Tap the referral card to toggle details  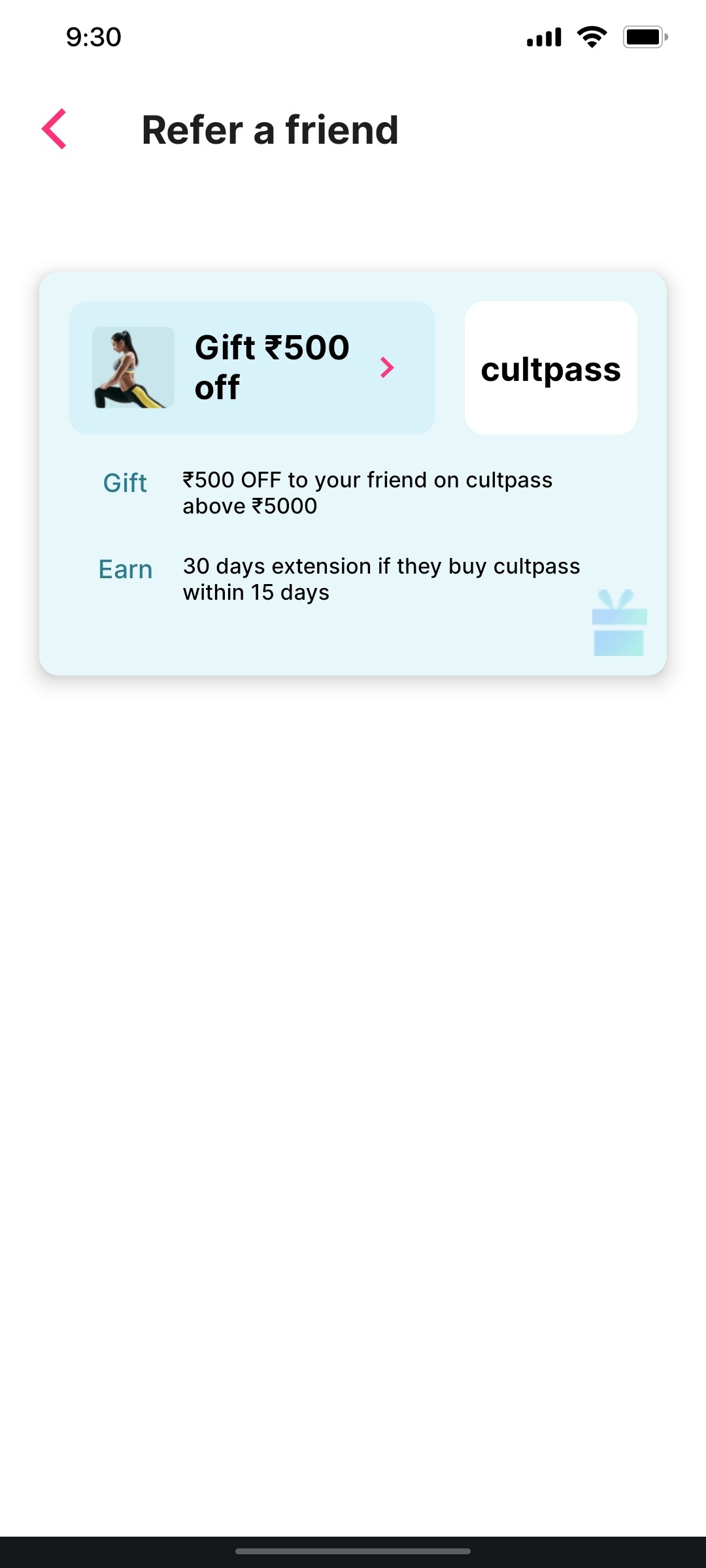[x=353, y=474]
